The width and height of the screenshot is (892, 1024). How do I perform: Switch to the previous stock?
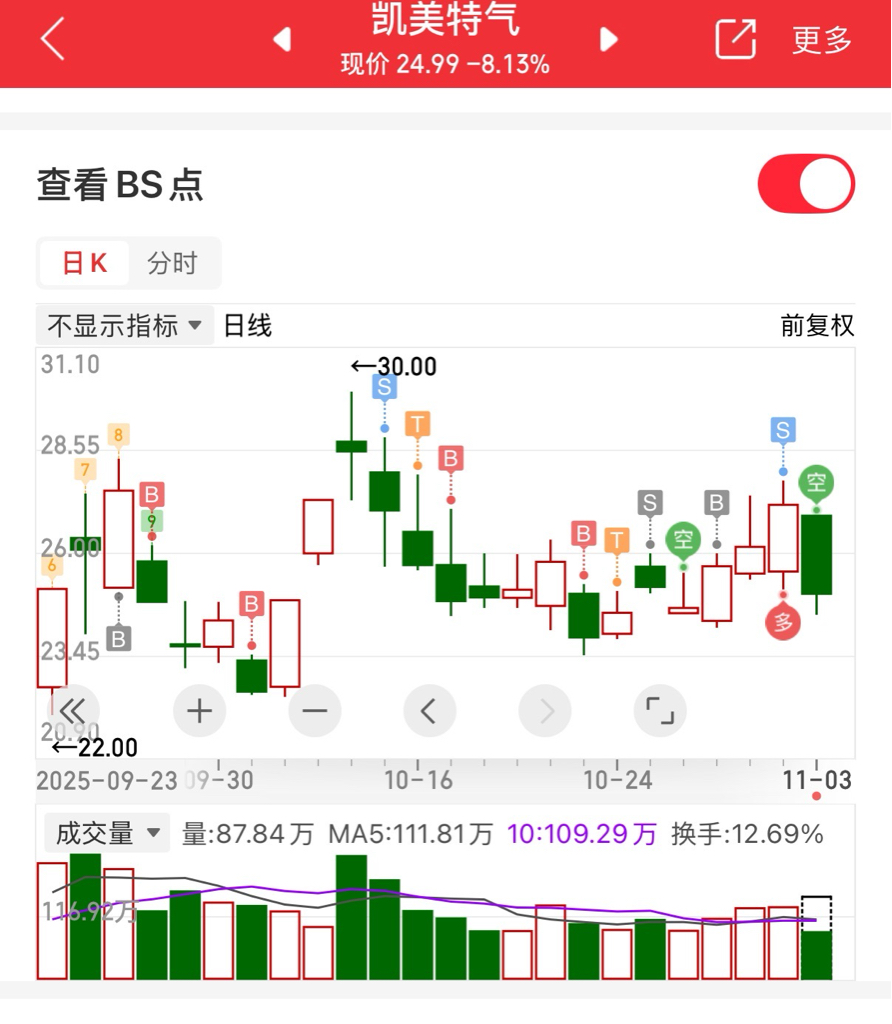(282, 40)
